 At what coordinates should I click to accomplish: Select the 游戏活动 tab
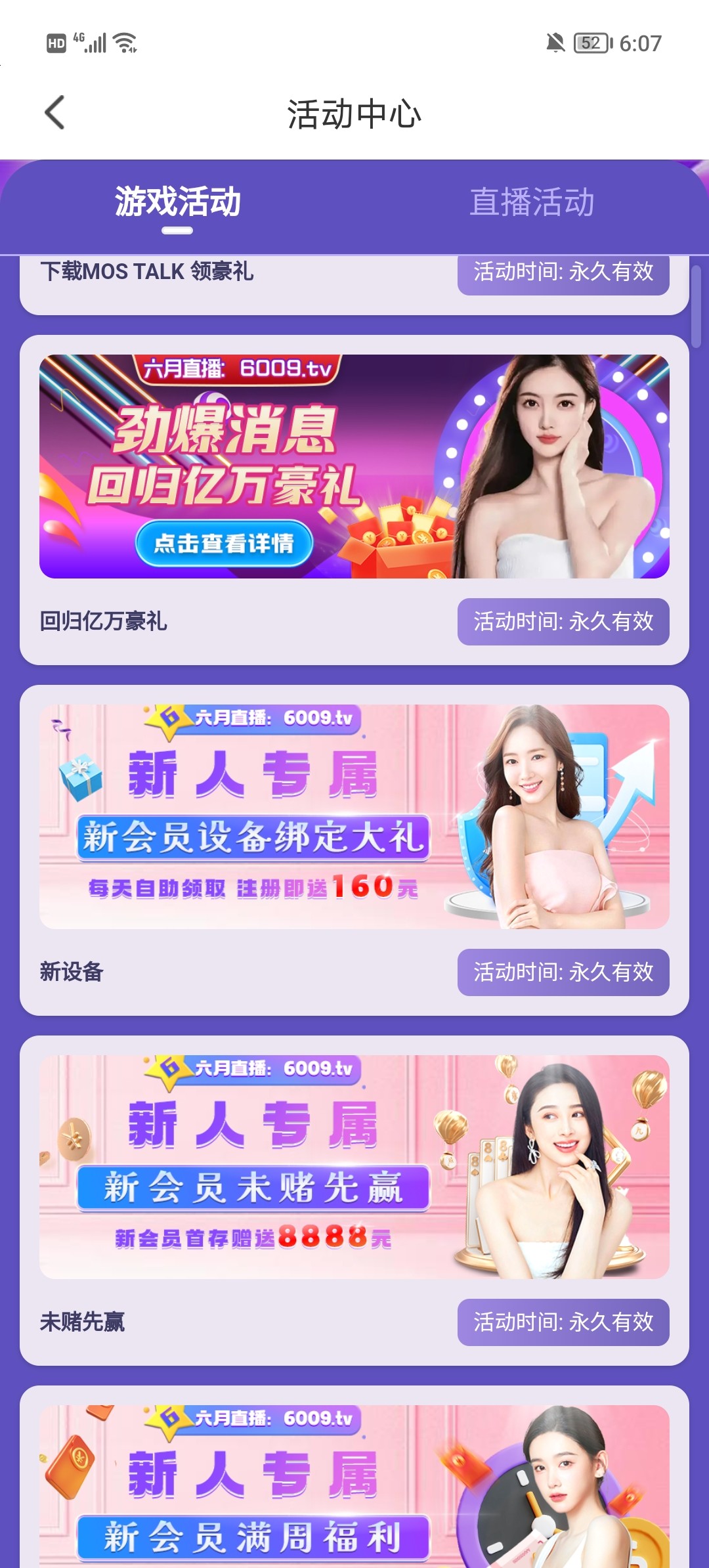(177, 202)
